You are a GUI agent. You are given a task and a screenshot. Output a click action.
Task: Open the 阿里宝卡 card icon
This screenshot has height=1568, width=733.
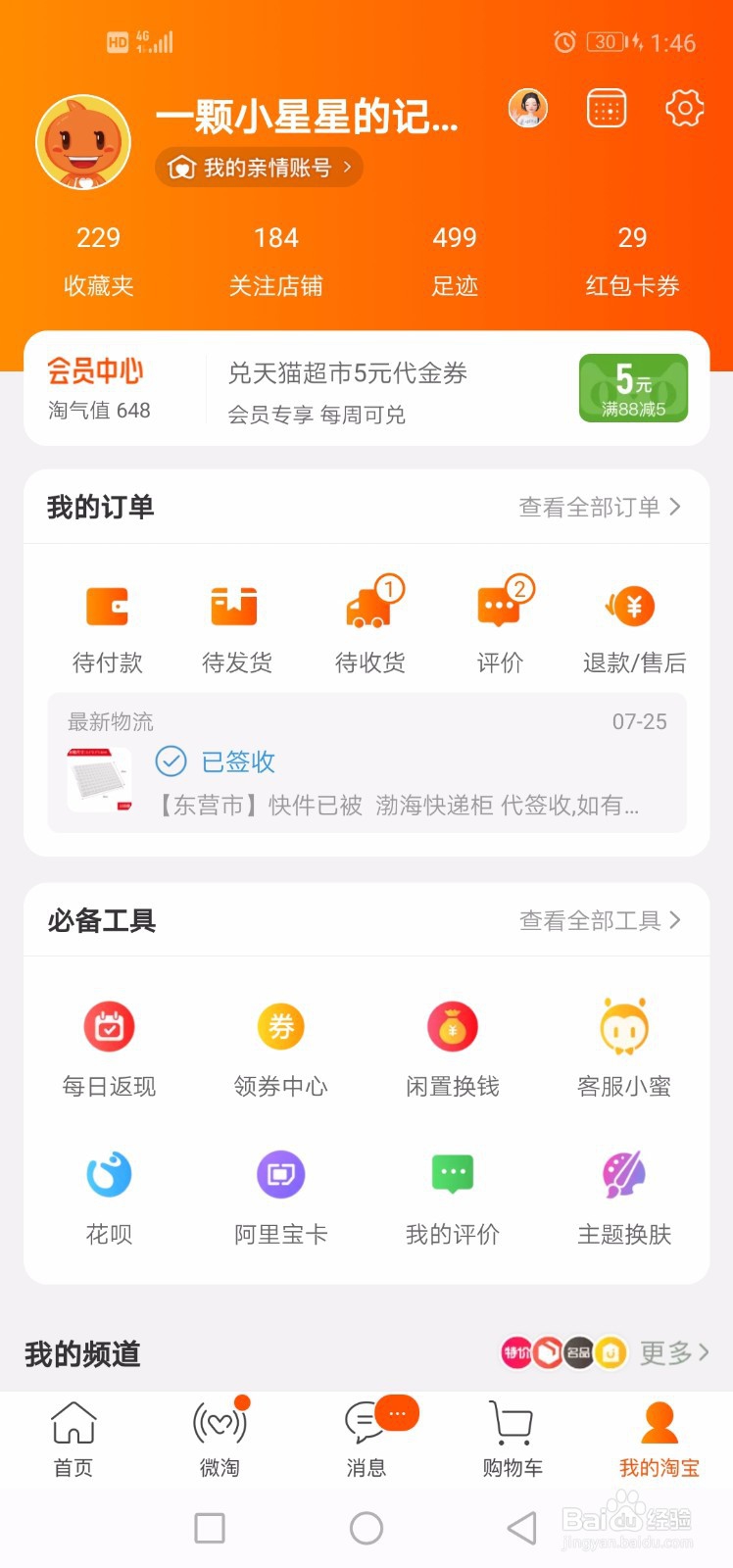click(280, 1173)
